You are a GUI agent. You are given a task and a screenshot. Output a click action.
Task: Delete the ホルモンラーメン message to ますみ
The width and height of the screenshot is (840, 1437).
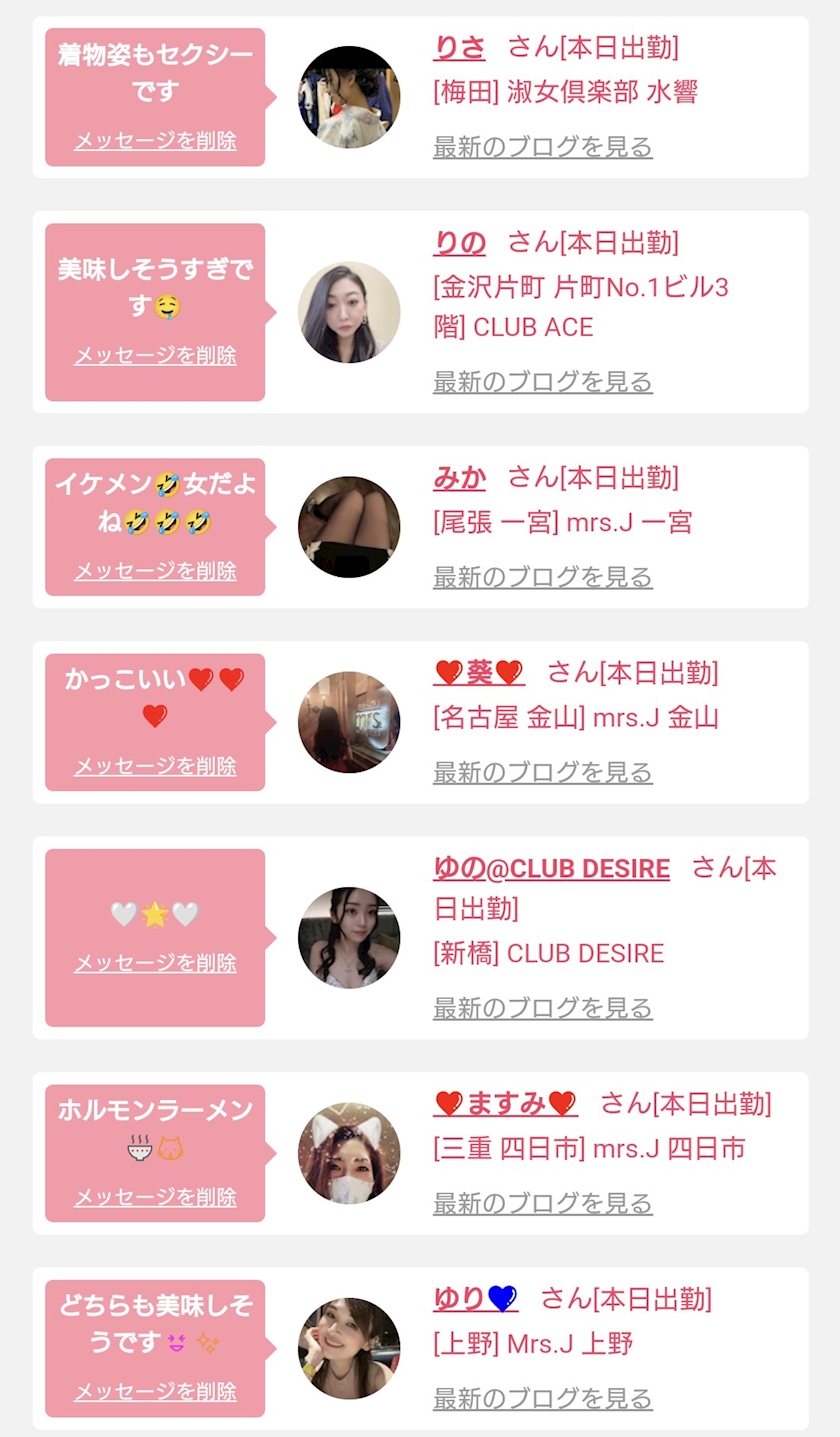coord(155,1197)
